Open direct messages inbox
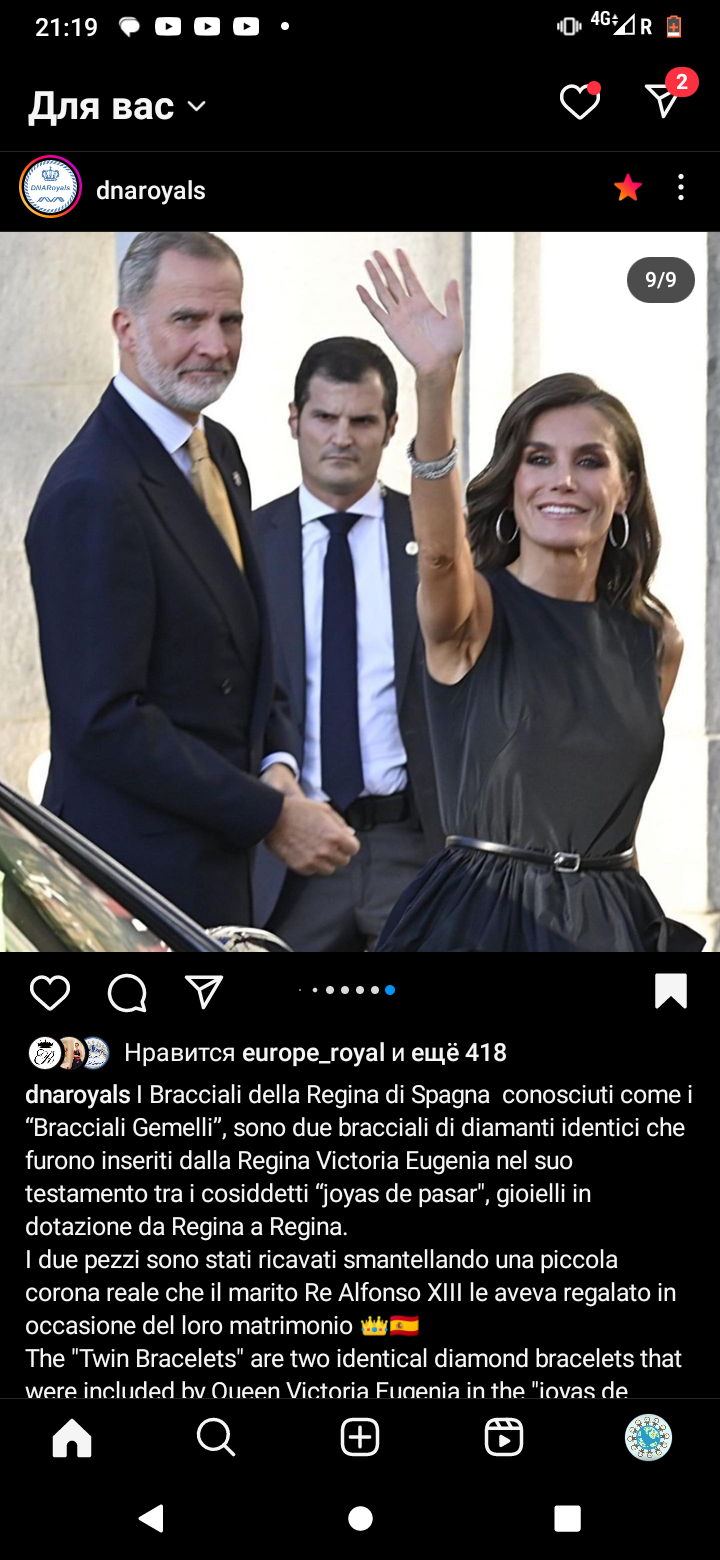This screenshot has height=1560, width=720. point(663,100)
